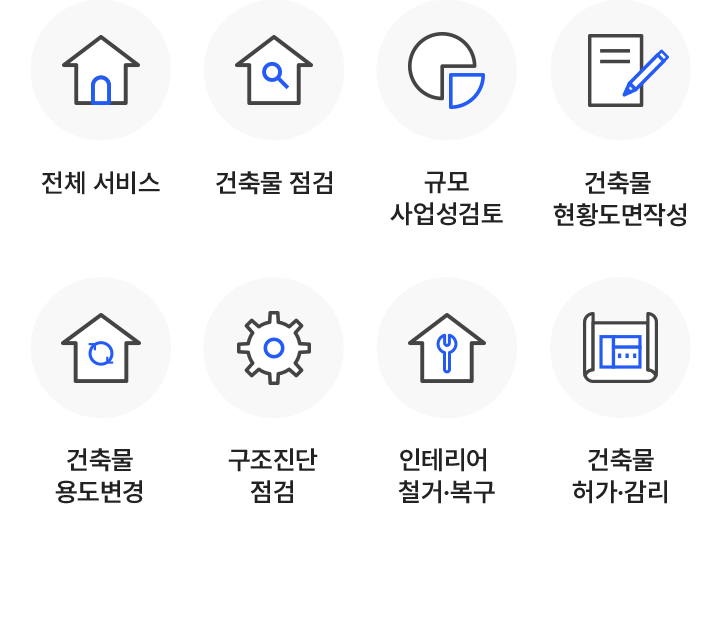Select the 건축물 점검 service
The image size is (720, 633).
point(274,71)
